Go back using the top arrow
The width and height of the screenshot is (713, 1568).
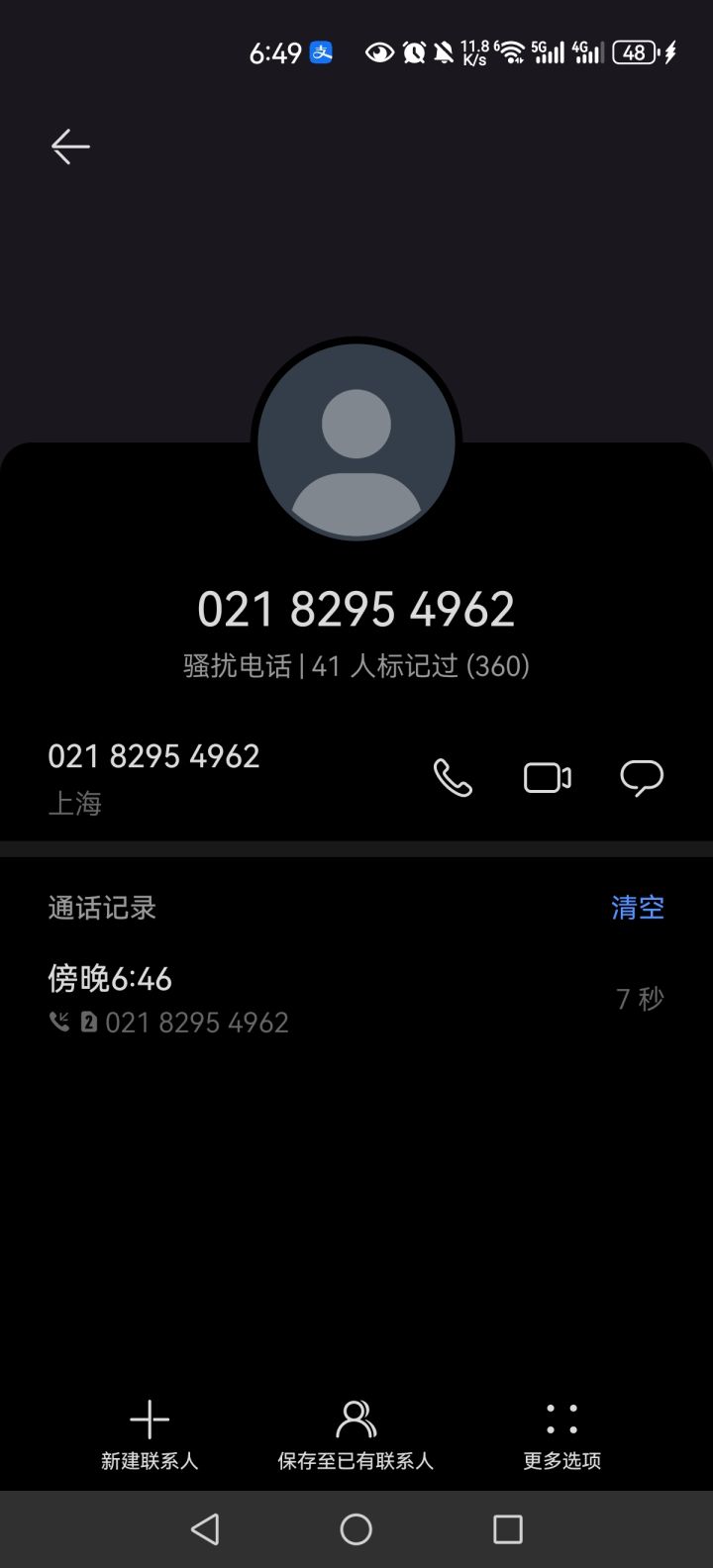(70, 147)
